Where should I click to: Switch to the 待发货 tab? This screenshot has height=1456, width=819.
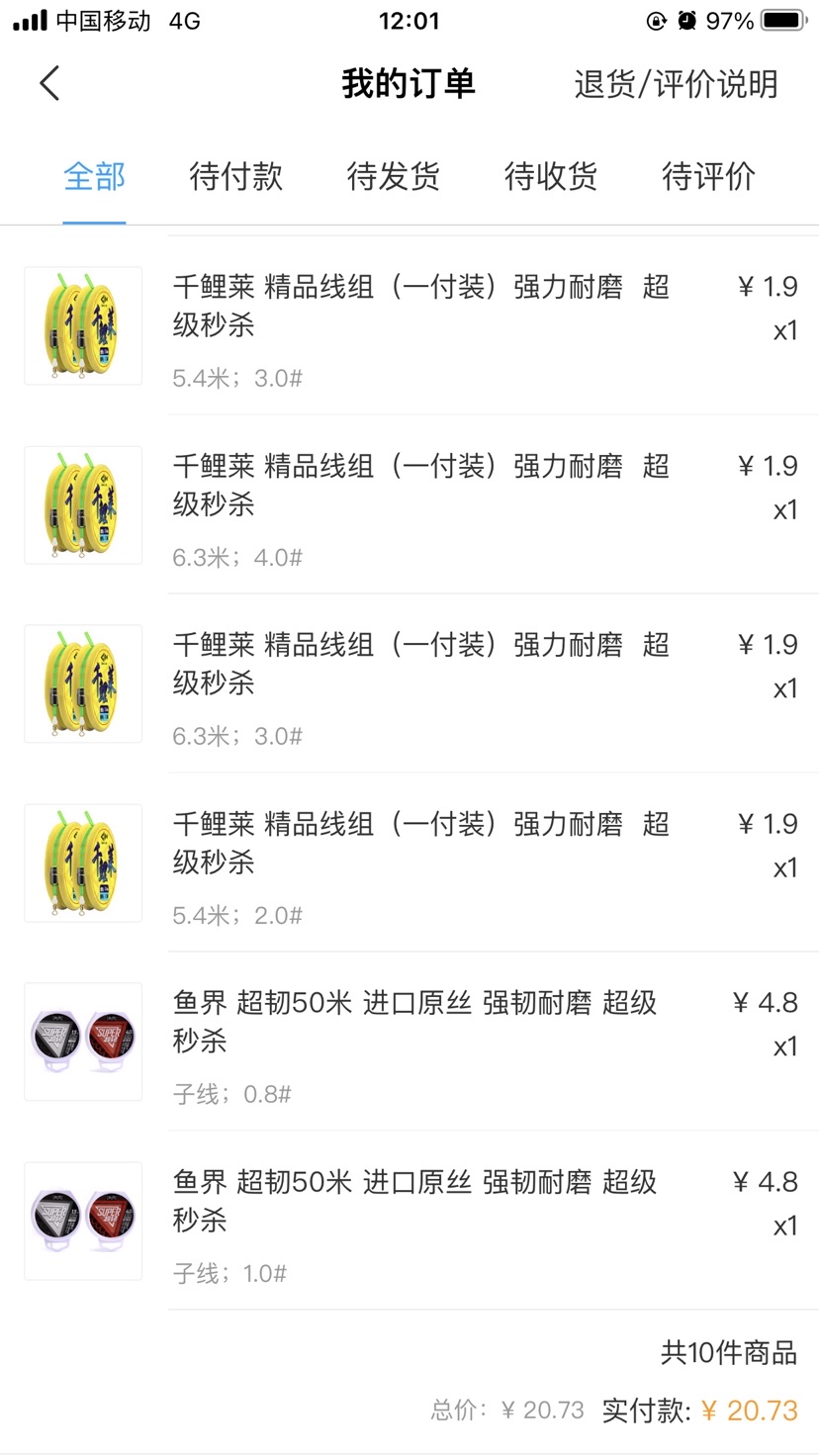(x=393, y=175)
